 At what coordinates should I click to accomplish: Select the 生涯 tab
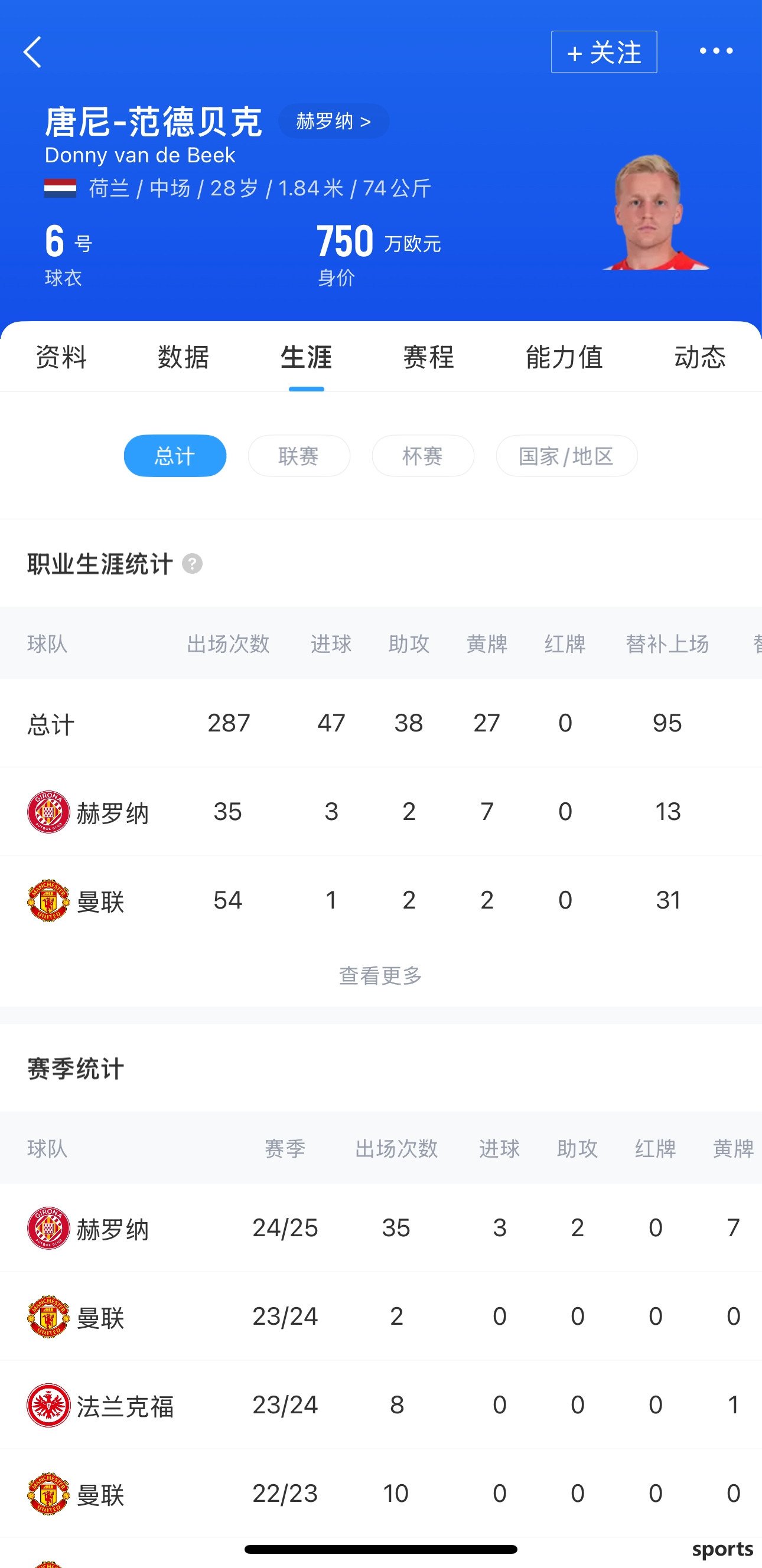click(307, 357)
